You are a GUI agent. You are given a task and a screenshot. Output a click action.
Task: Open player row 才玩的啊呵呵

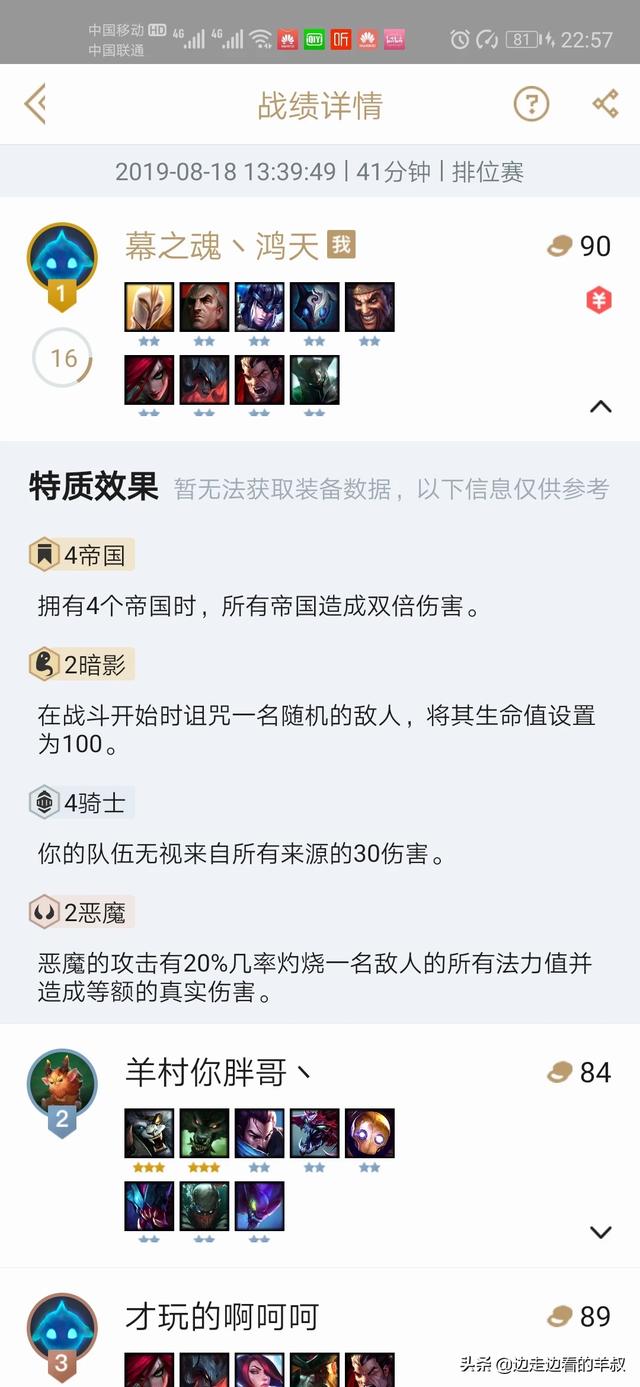tap(222, 1317)
